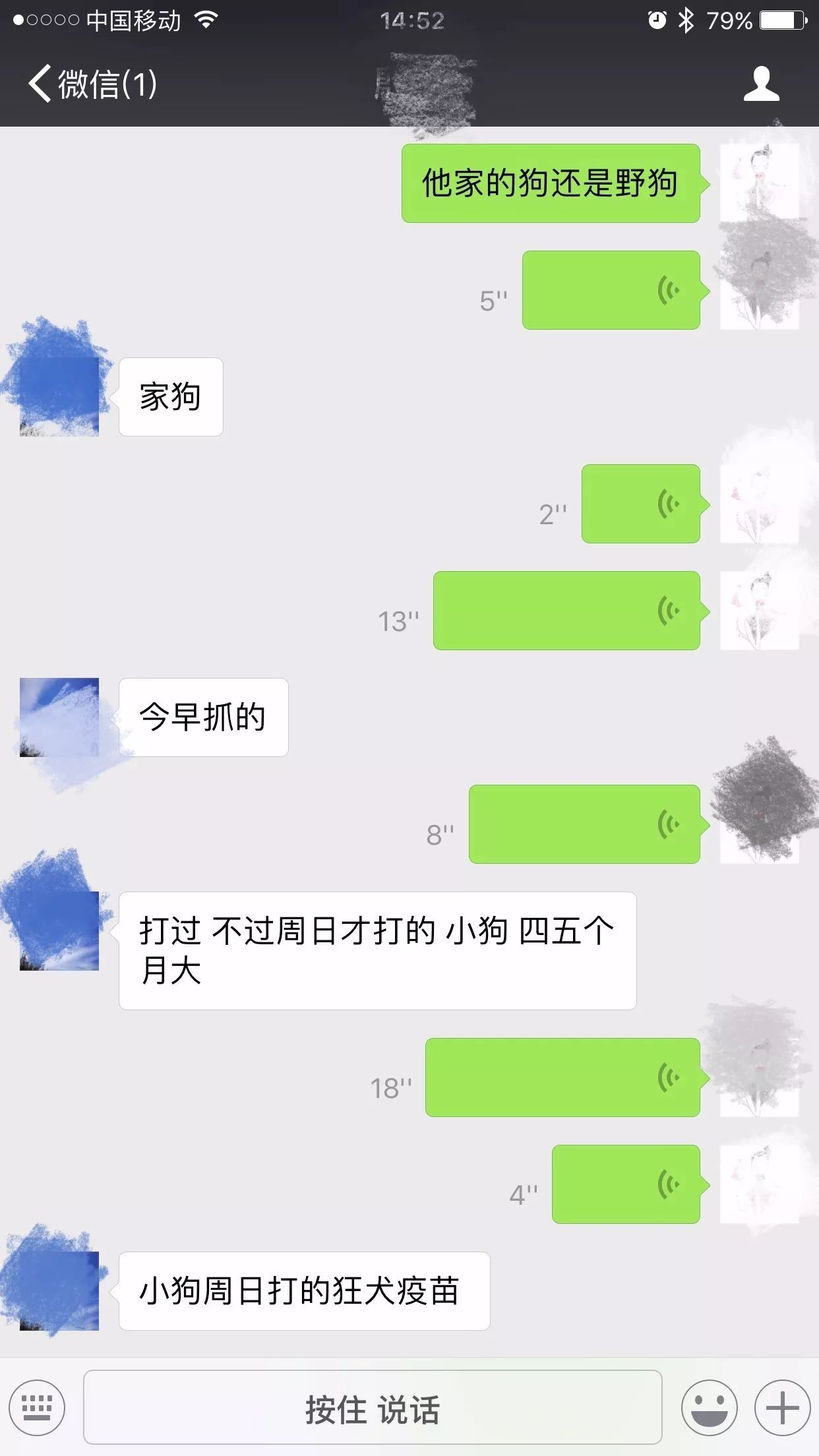Open the chat details profile icon
Viewport: 819px width, 1456px height.
tap(761, 84)
